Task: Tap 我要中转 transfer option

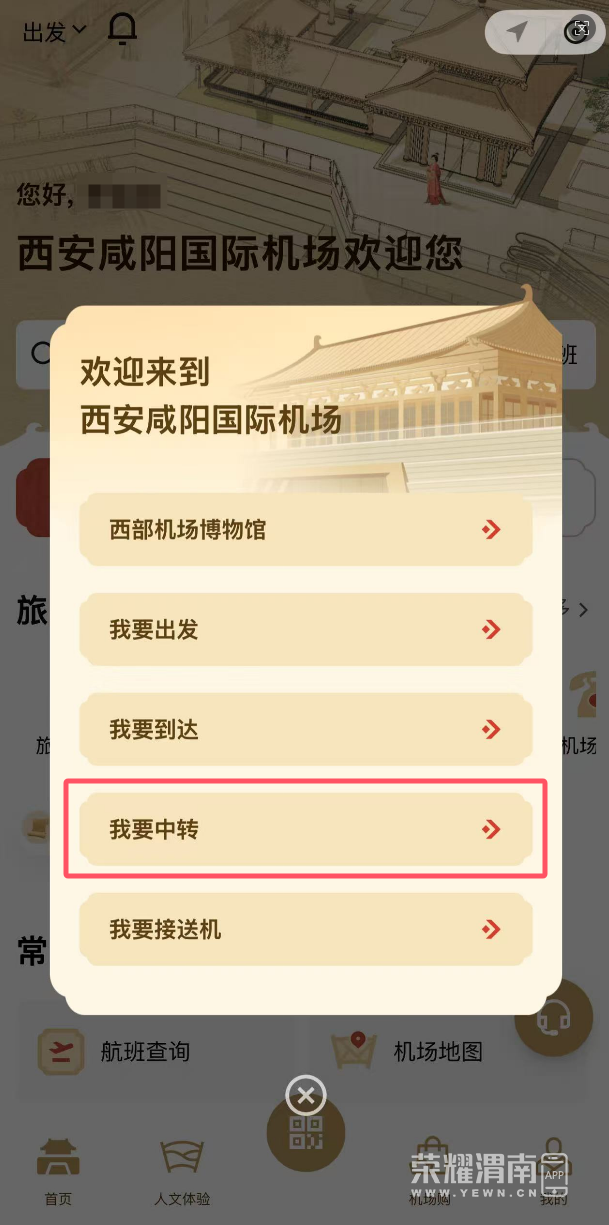Action: pyautogui.click(x=305, y=829)
